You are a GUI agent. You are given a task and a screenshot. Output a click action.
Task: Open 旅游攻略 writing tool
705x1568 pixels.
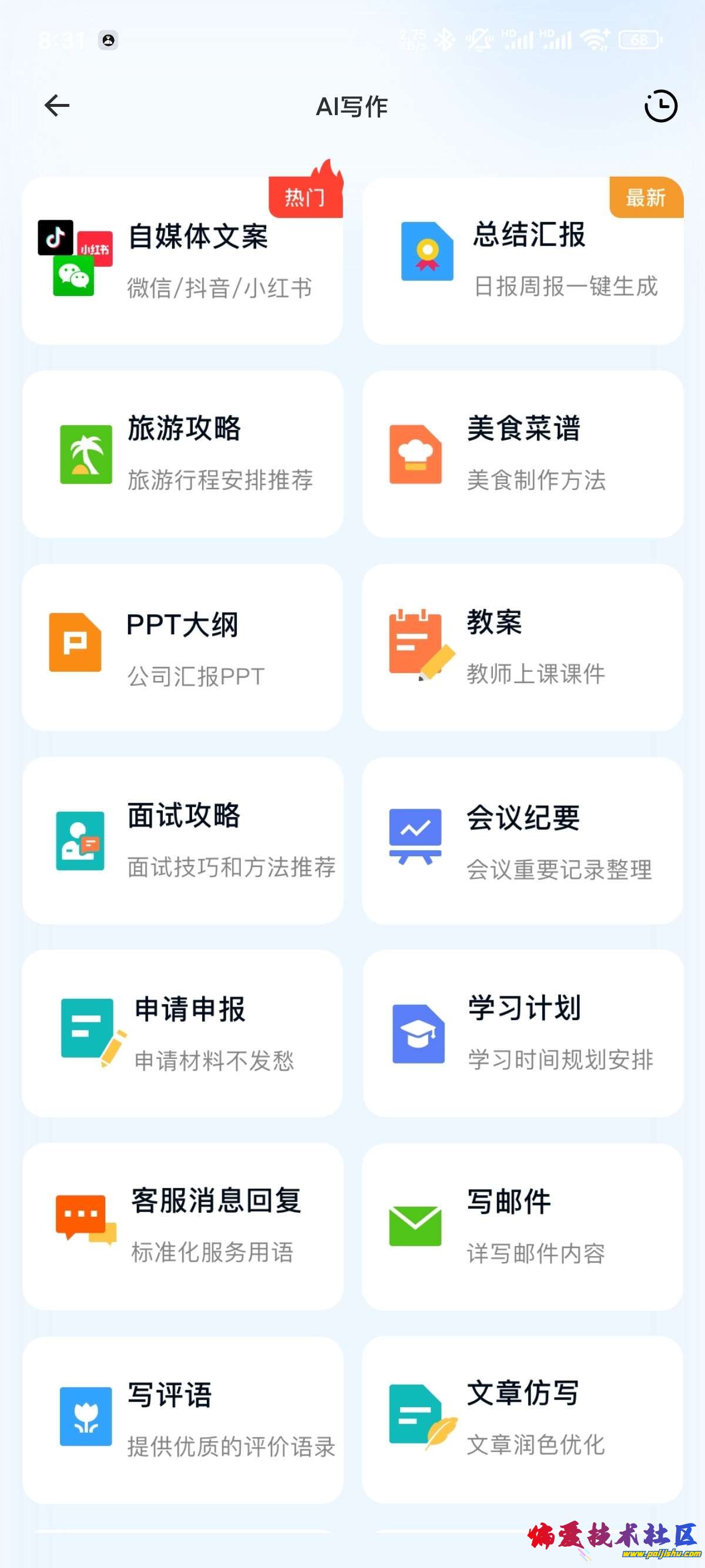(x=183, y=454)
